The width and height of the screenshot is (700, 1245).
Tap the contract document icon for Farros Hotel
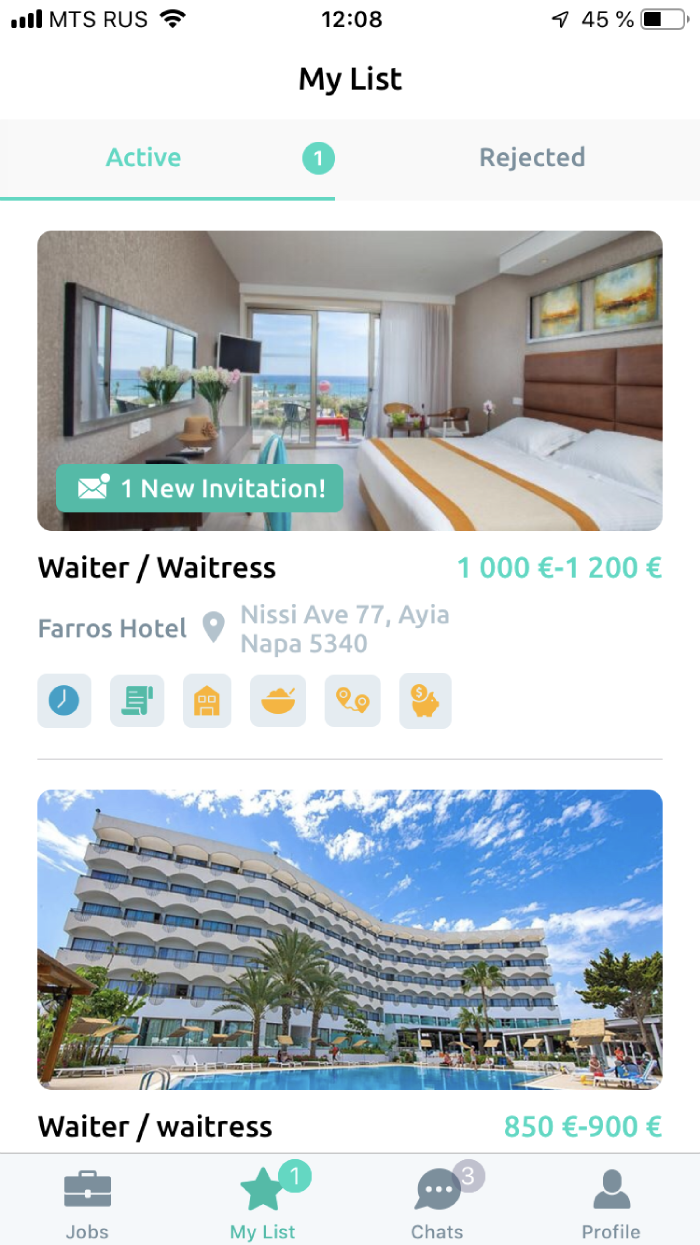[137, 700]
